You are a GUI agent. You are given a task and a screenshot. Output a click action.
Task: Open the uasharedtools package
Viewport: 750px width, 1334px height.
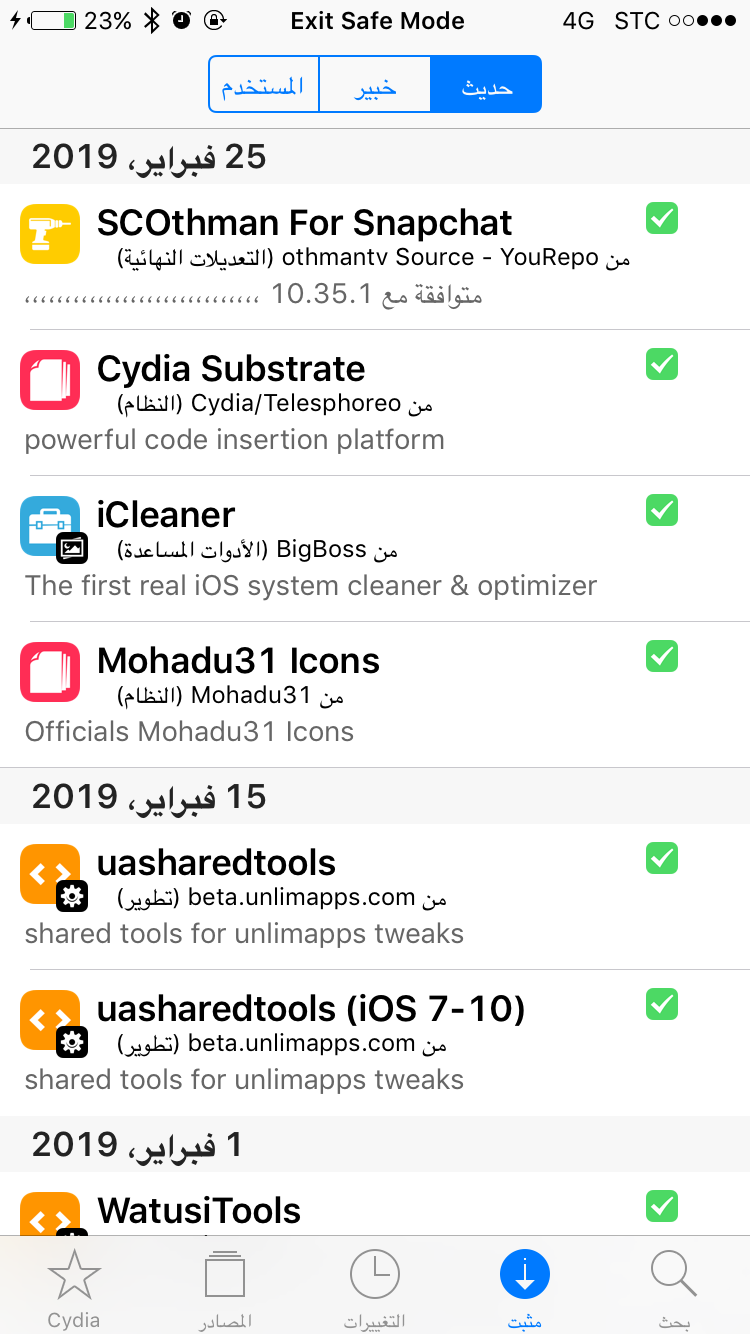[x=375, y=896]
